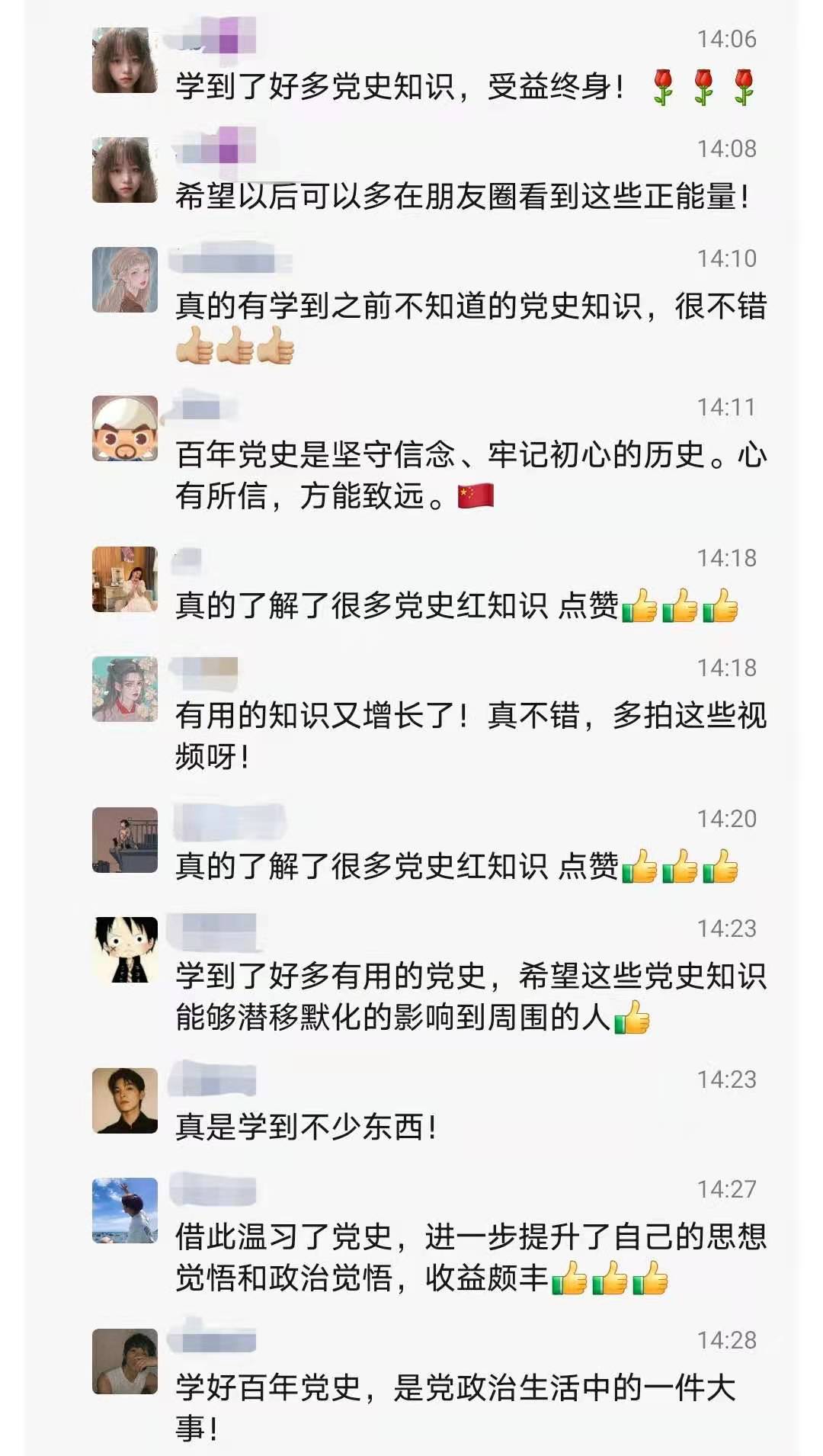View profile of the 14:27 commenter
Screen dimensions: 823x1456
[x=124, y=1211]
